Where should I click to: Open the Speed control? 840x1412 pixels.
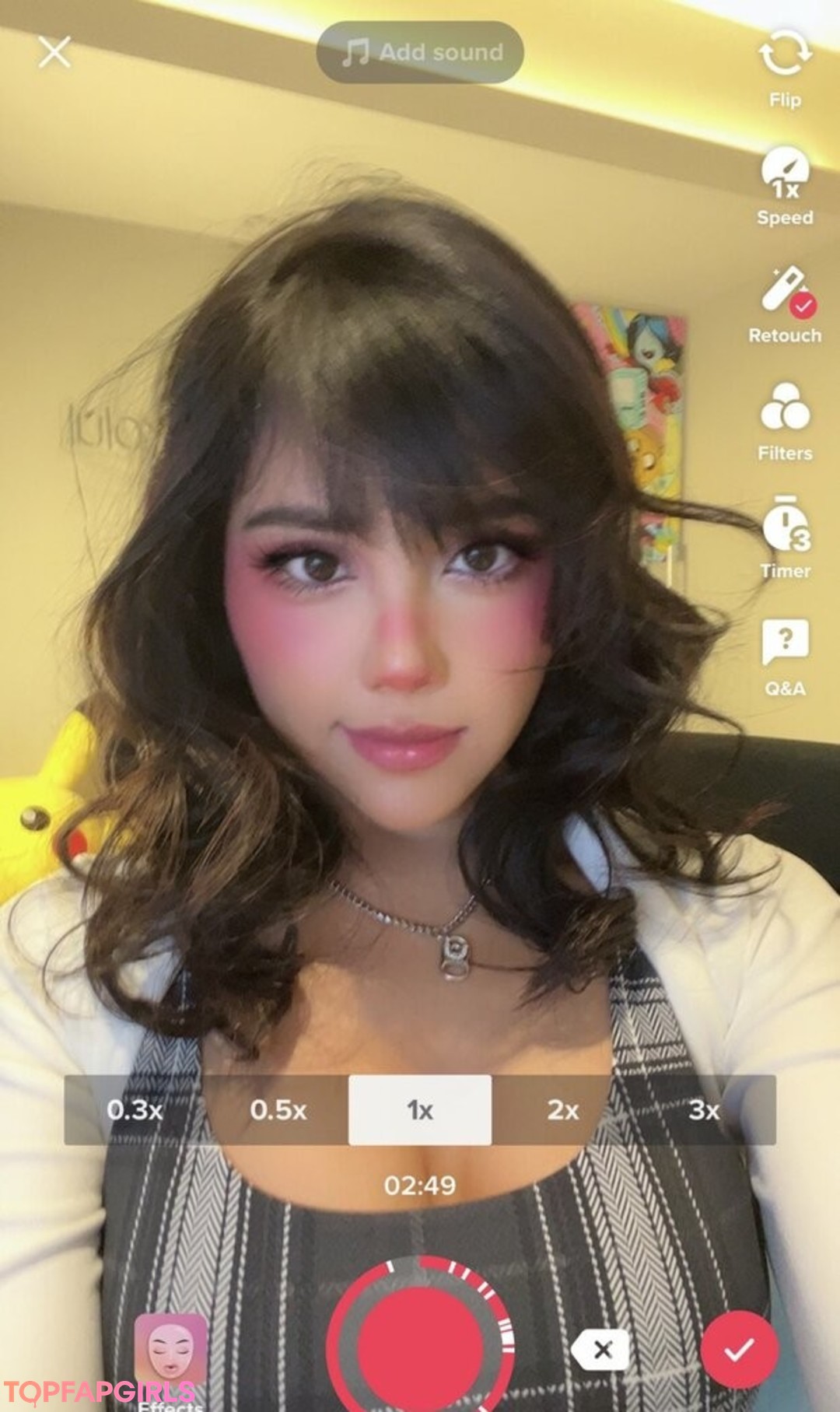point(785,184)
